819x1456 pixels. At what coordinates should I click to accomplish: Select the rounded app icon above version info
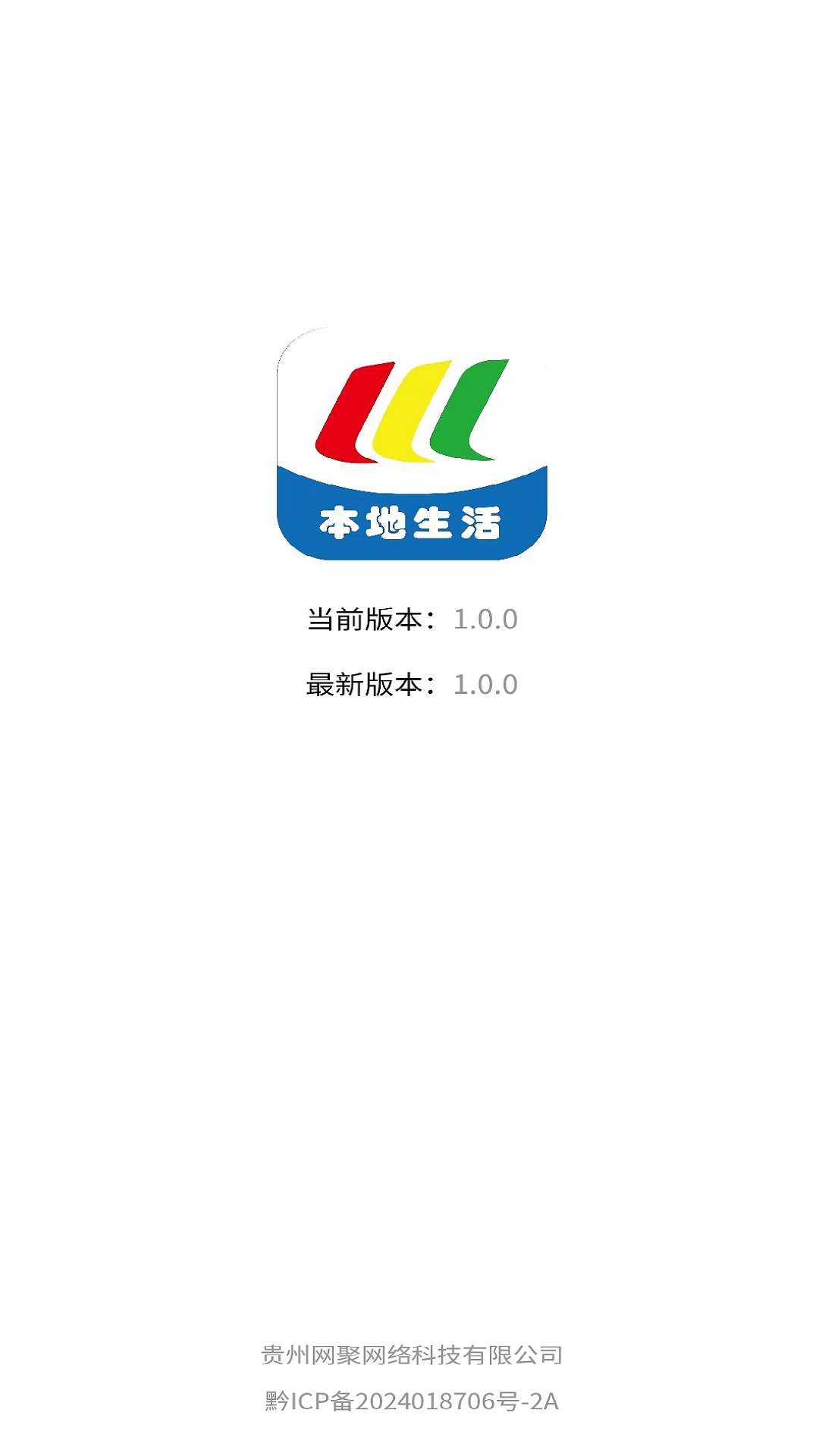(409, 444)
